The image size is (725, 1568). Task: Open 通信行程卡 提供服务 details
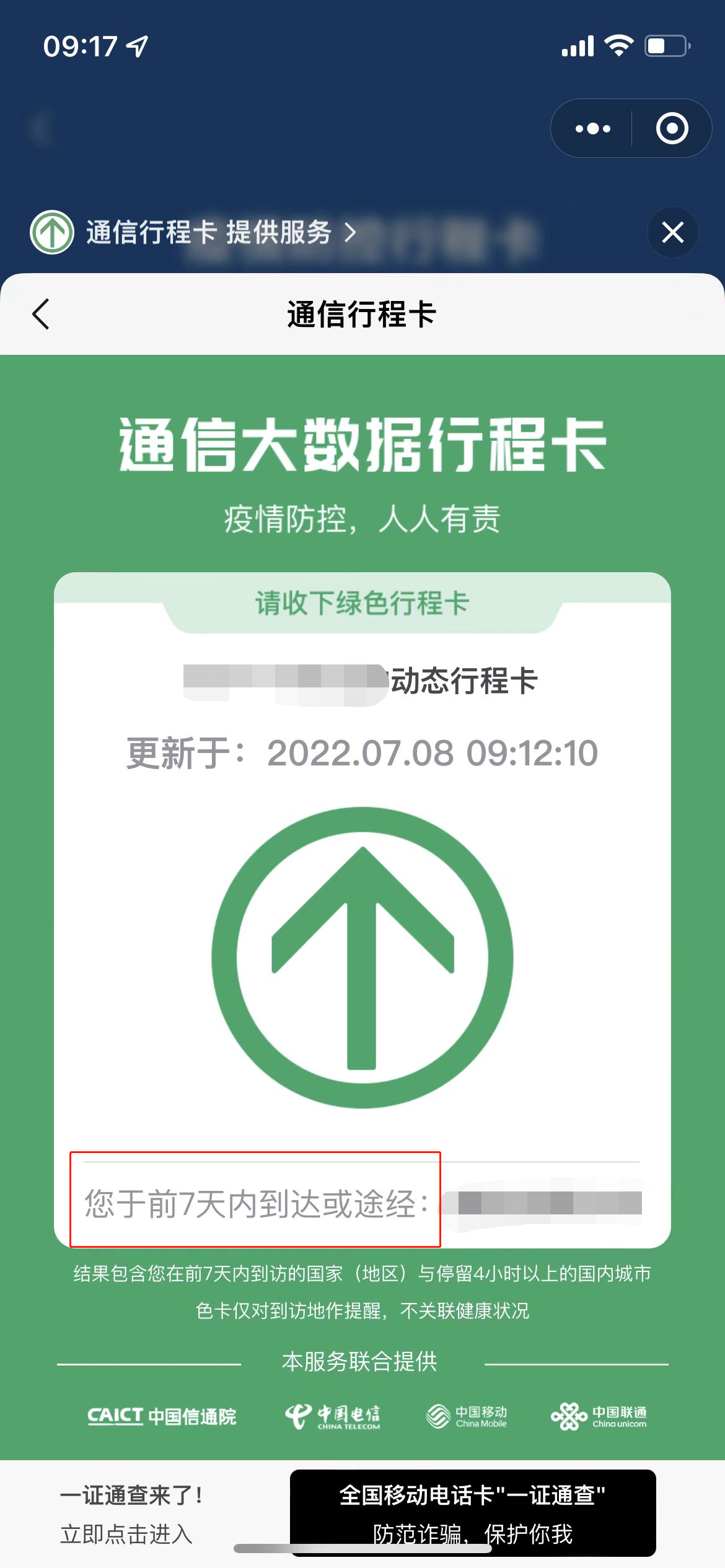pyautogui.click(x=211, y=233)
